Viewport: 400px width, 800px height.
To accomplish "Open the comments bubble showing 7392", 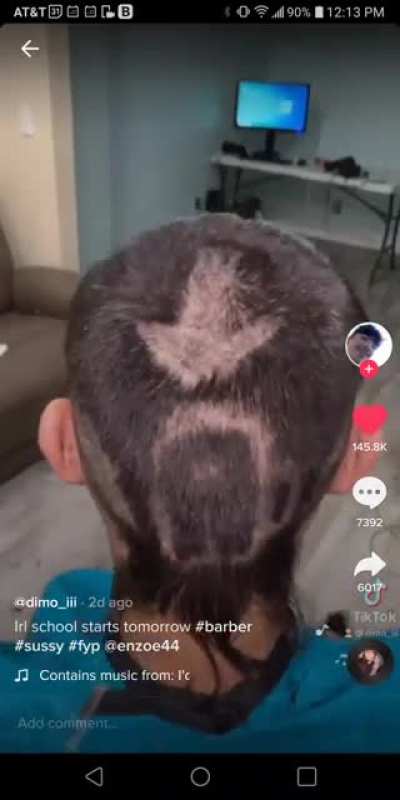I will click(369, 492).
